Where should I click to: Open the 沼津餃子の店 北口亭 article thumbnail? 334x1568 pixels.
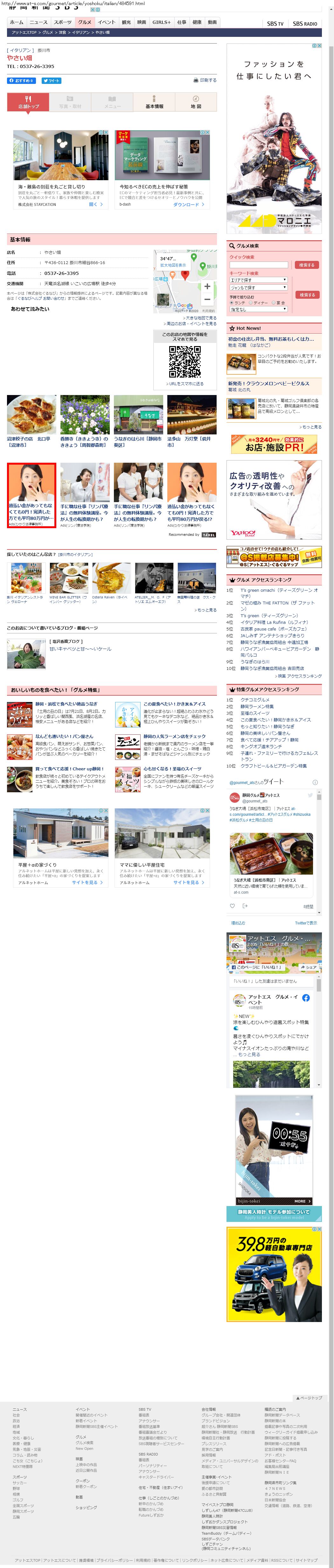pos(31,414)
